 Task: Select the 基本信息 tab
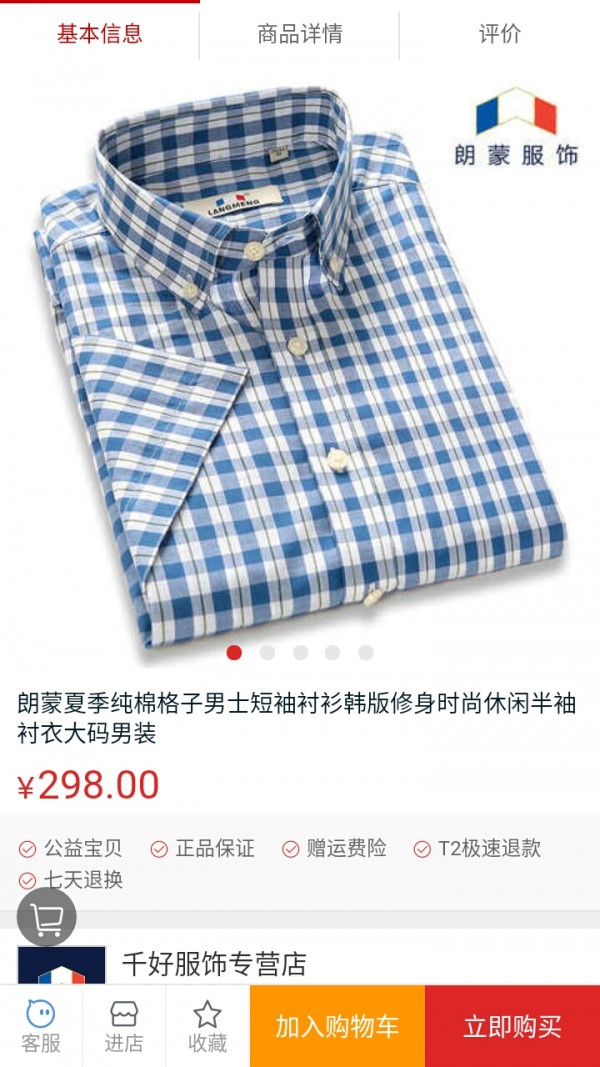point(99,34)
